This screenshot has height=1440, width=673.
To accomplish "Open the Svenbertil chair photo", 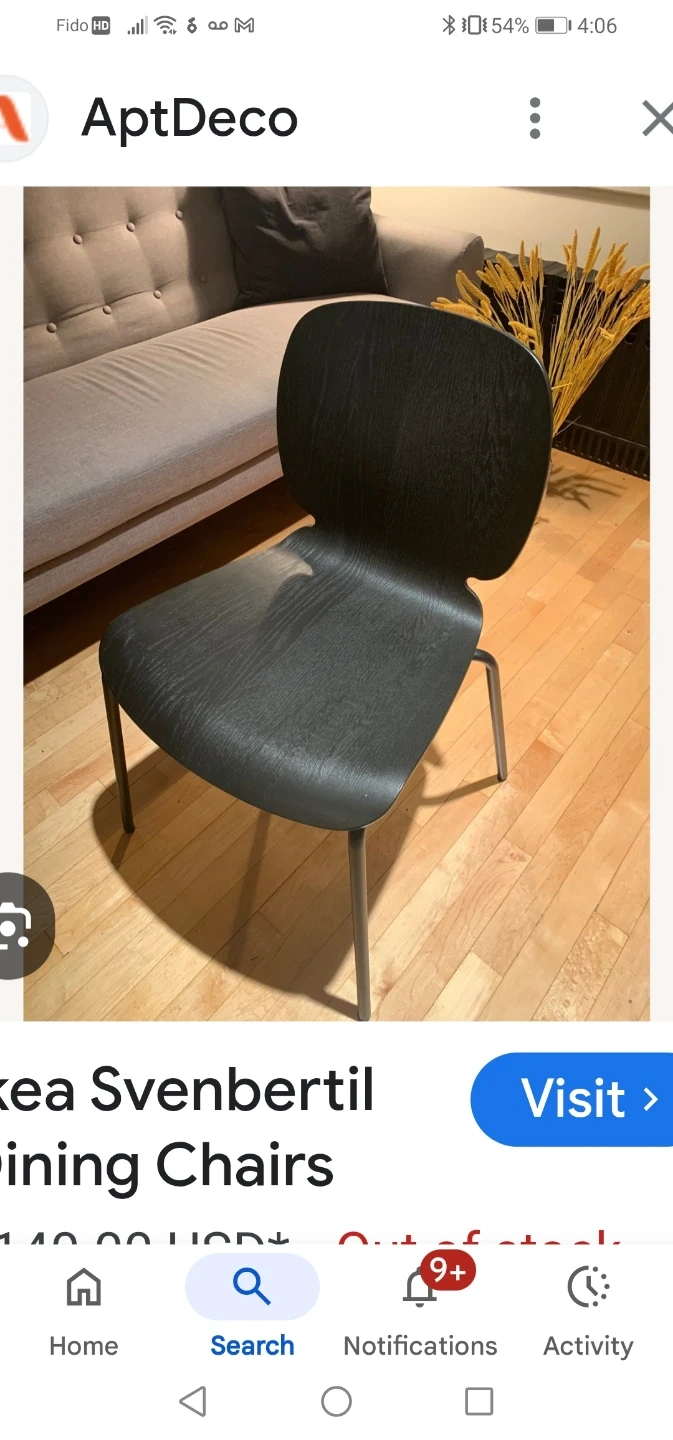I will pos(336,603).
